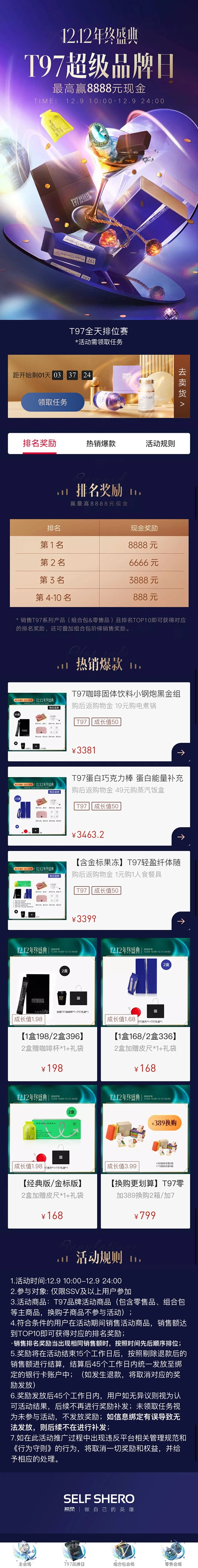
Task: Select the 活动规则 tab
Action: point(160,443)
